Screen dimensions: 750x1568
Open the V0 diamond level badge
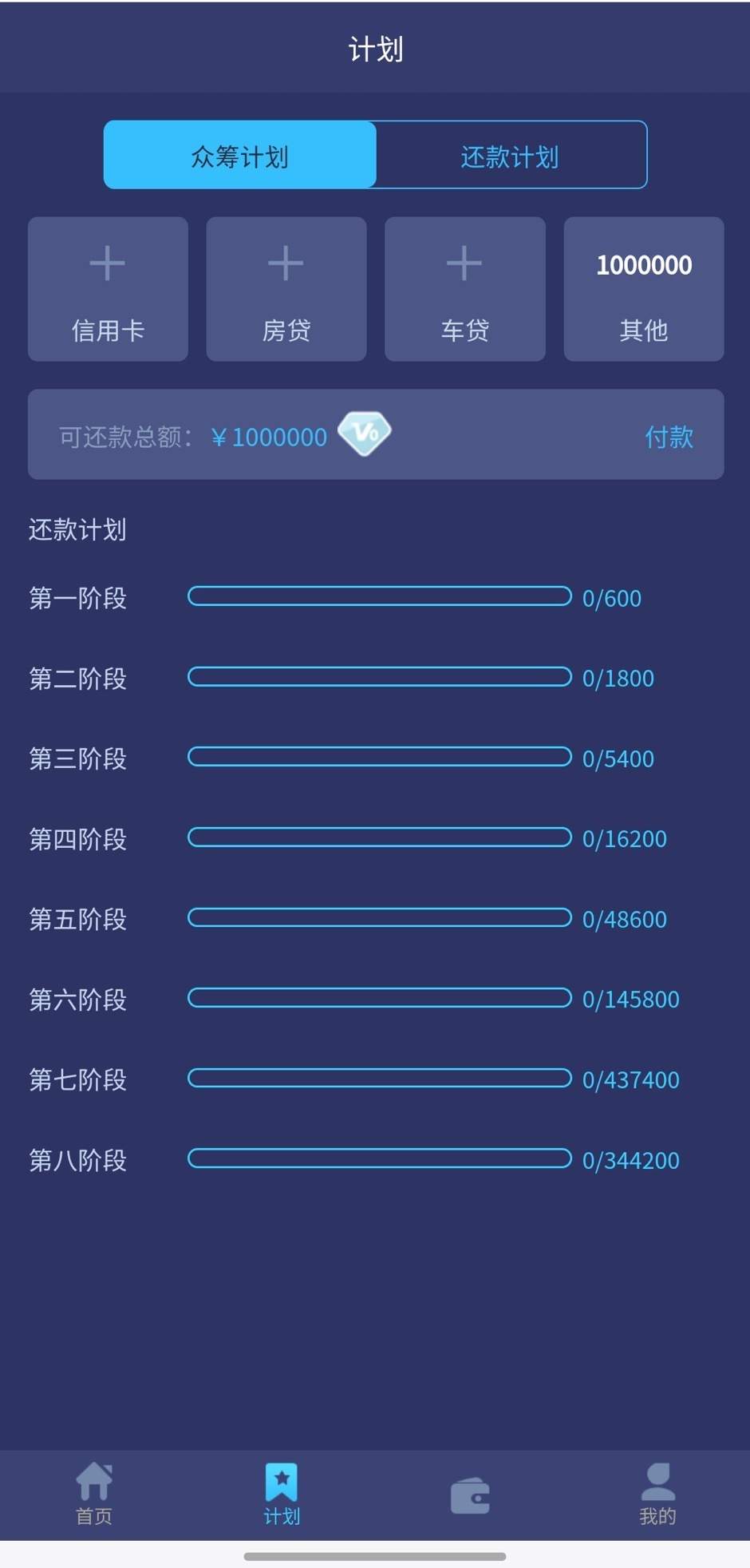(365, 434)
